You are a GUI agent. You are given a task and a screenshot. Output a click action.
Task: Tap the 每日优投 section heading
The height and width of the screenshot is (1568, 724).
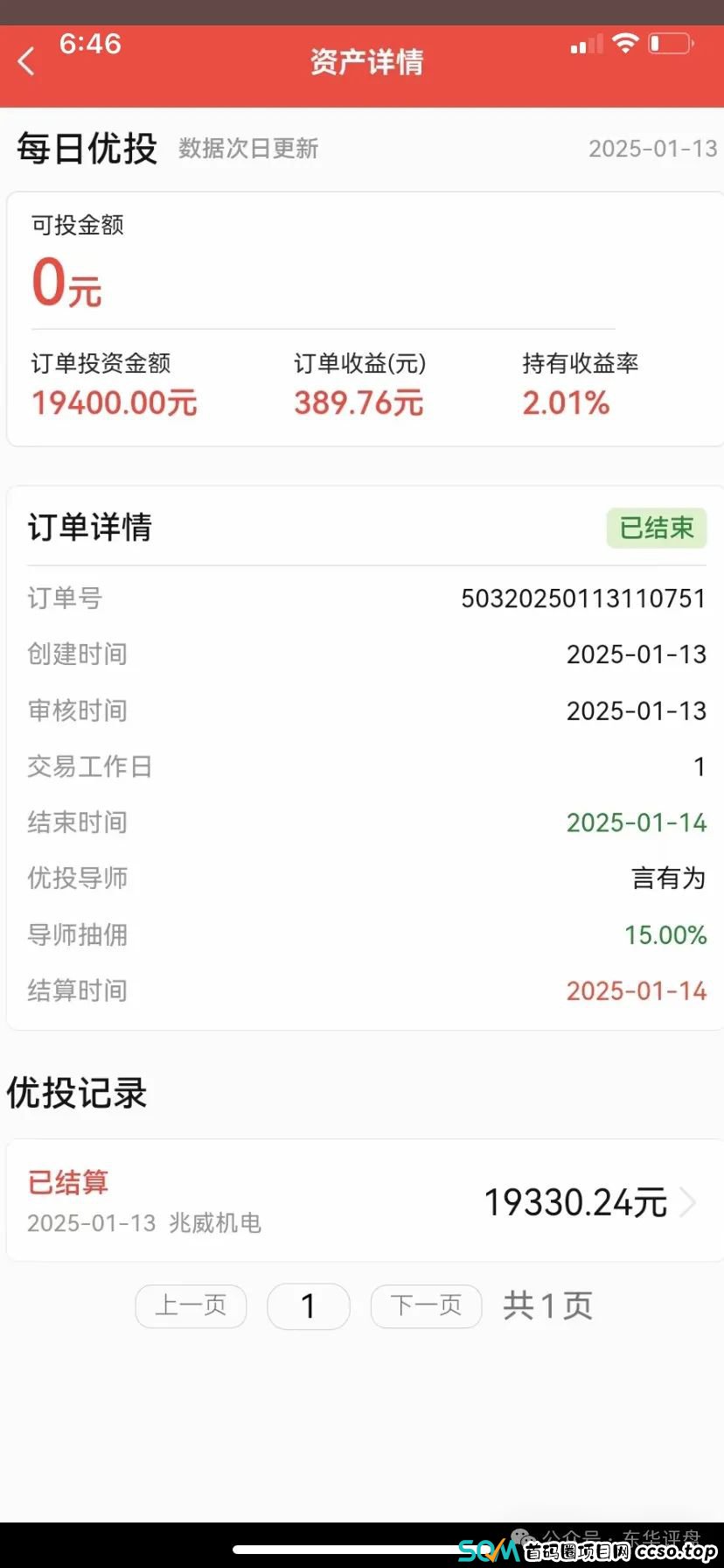point(85,147)
